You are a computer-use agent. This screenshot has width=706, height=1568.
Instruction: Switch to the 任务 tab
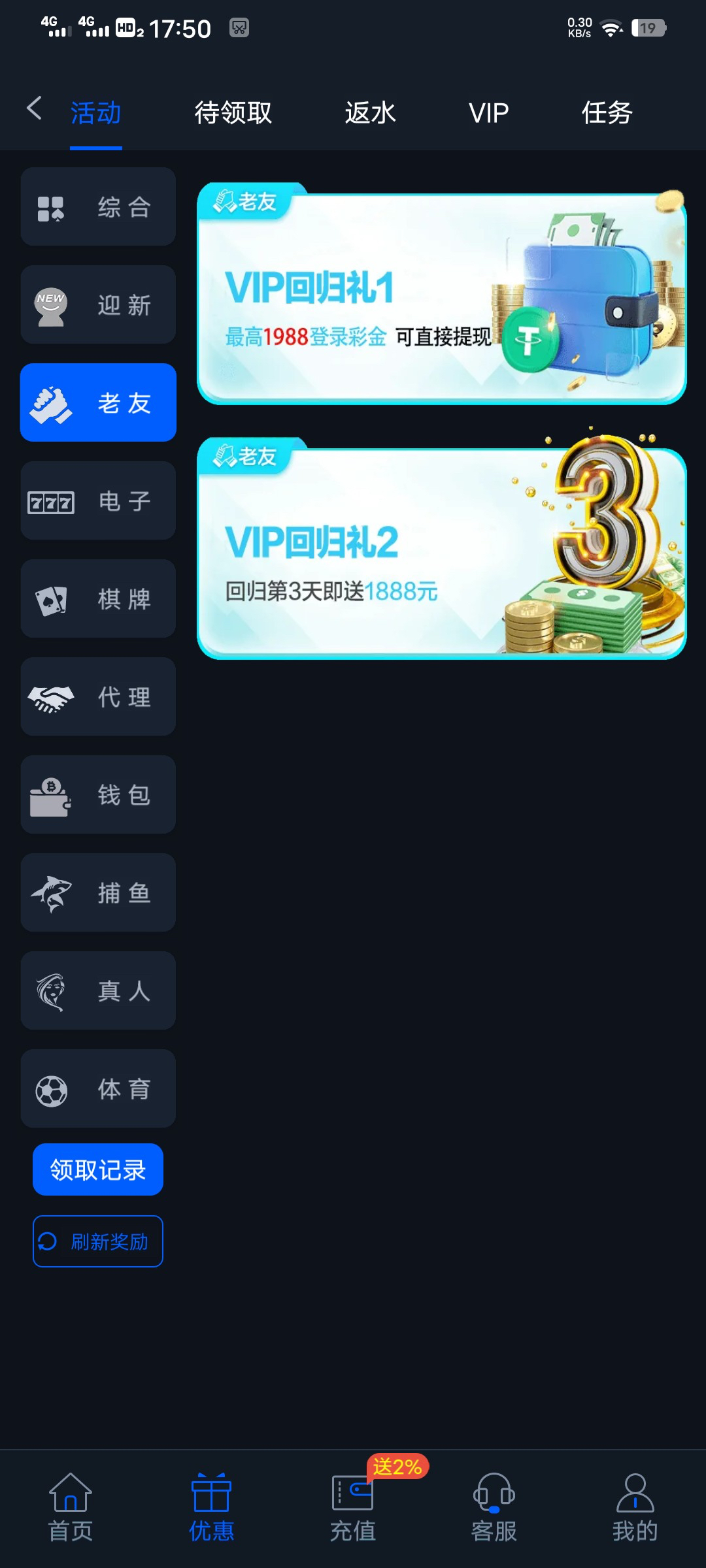pos(607,112)
